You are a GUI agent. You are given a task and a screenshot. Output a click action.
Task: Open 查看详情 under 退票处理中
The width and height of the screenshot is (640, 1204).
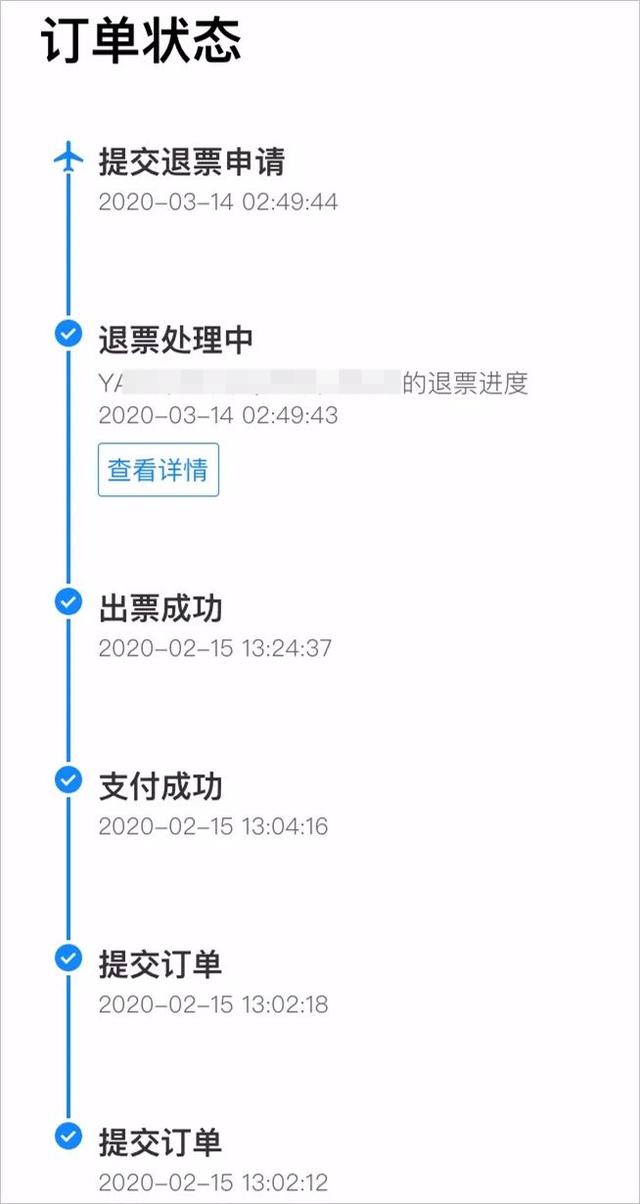(158, 470)
